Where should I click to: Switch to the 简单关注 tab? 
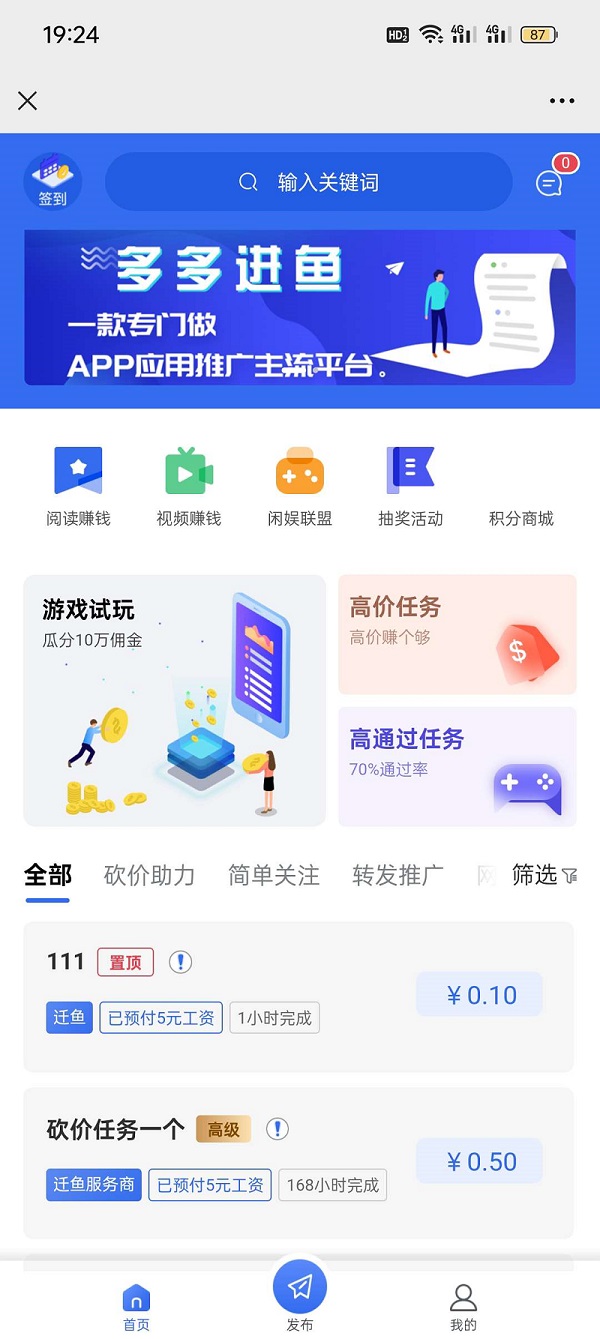[x=273, y=876]
